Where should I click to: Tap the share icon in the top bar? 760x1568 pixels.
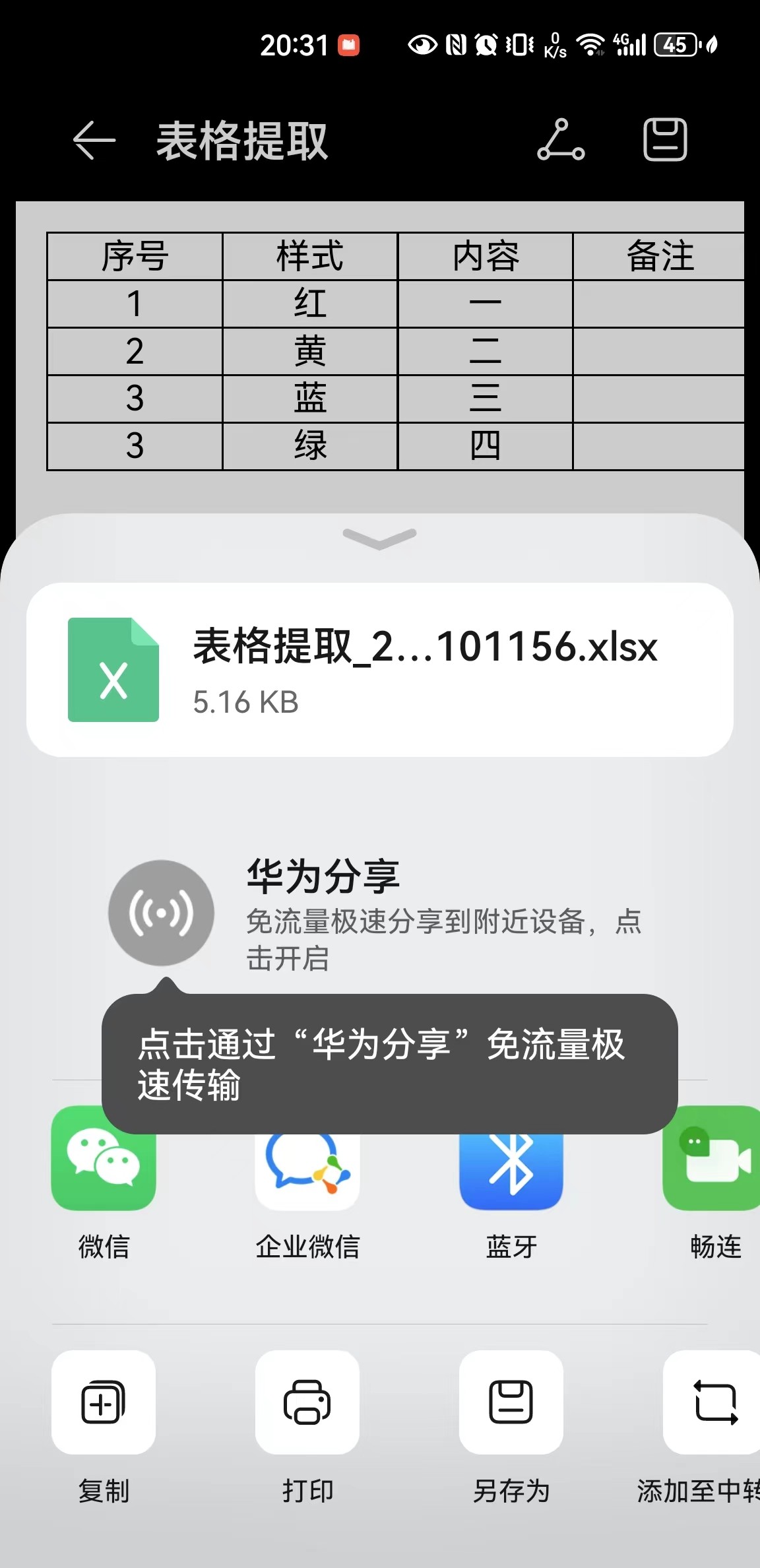tap(560, 140)
